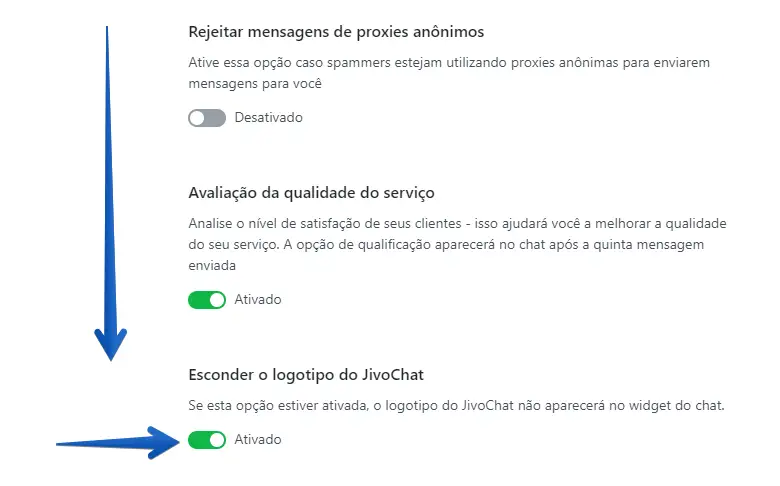Disable Avaliação da qualidade do serviço toggle
This screenshot has height=486, width=780.
coord(207,300)
